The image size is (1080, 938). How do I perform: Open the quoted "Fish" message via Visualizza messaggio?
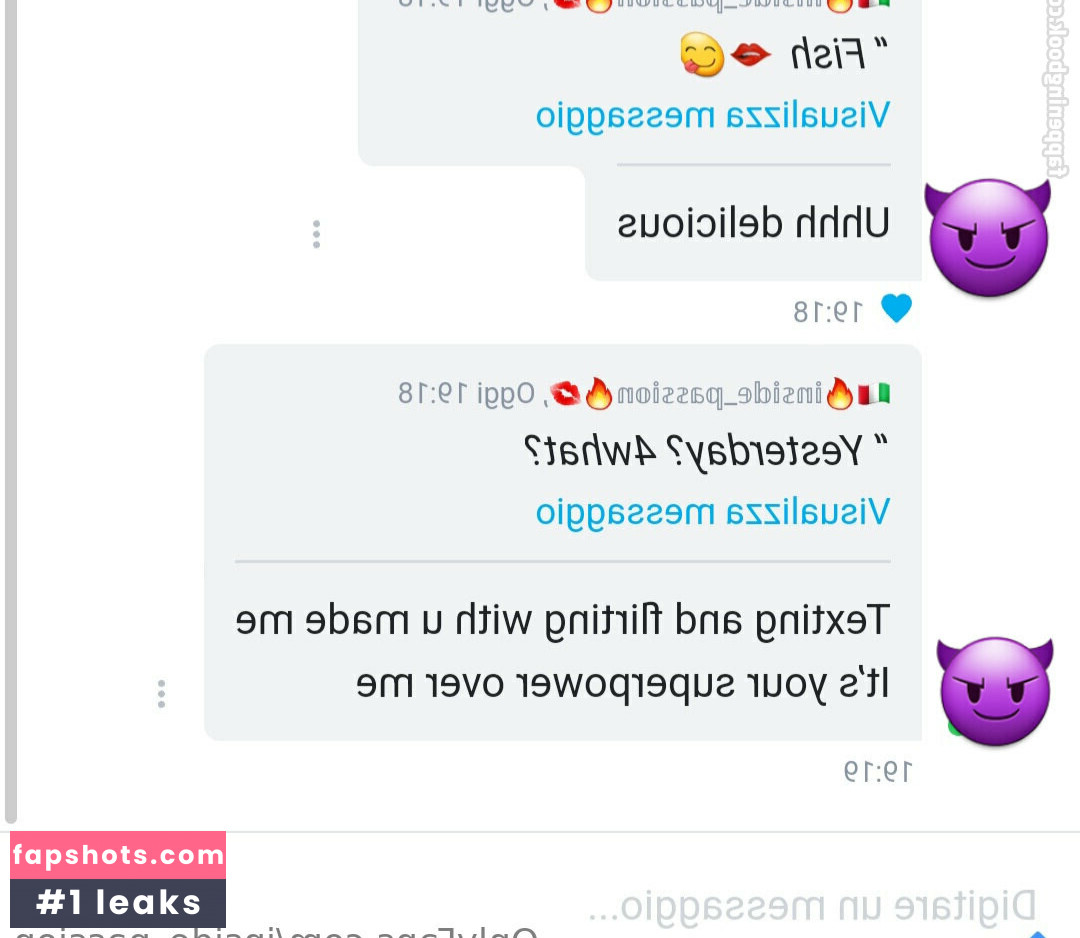point(712,116)
